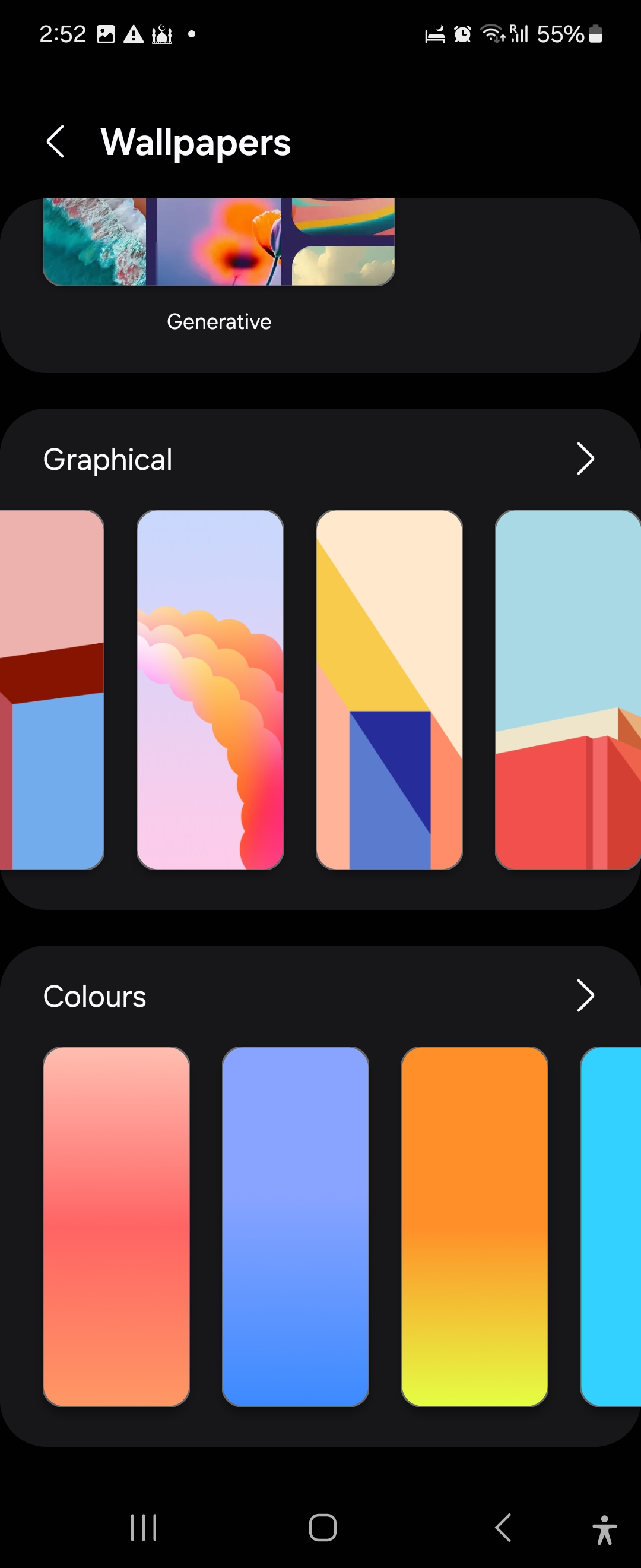Open the recent apps view
This screenshot has height=1568, width=641.
pos(144,1527)
